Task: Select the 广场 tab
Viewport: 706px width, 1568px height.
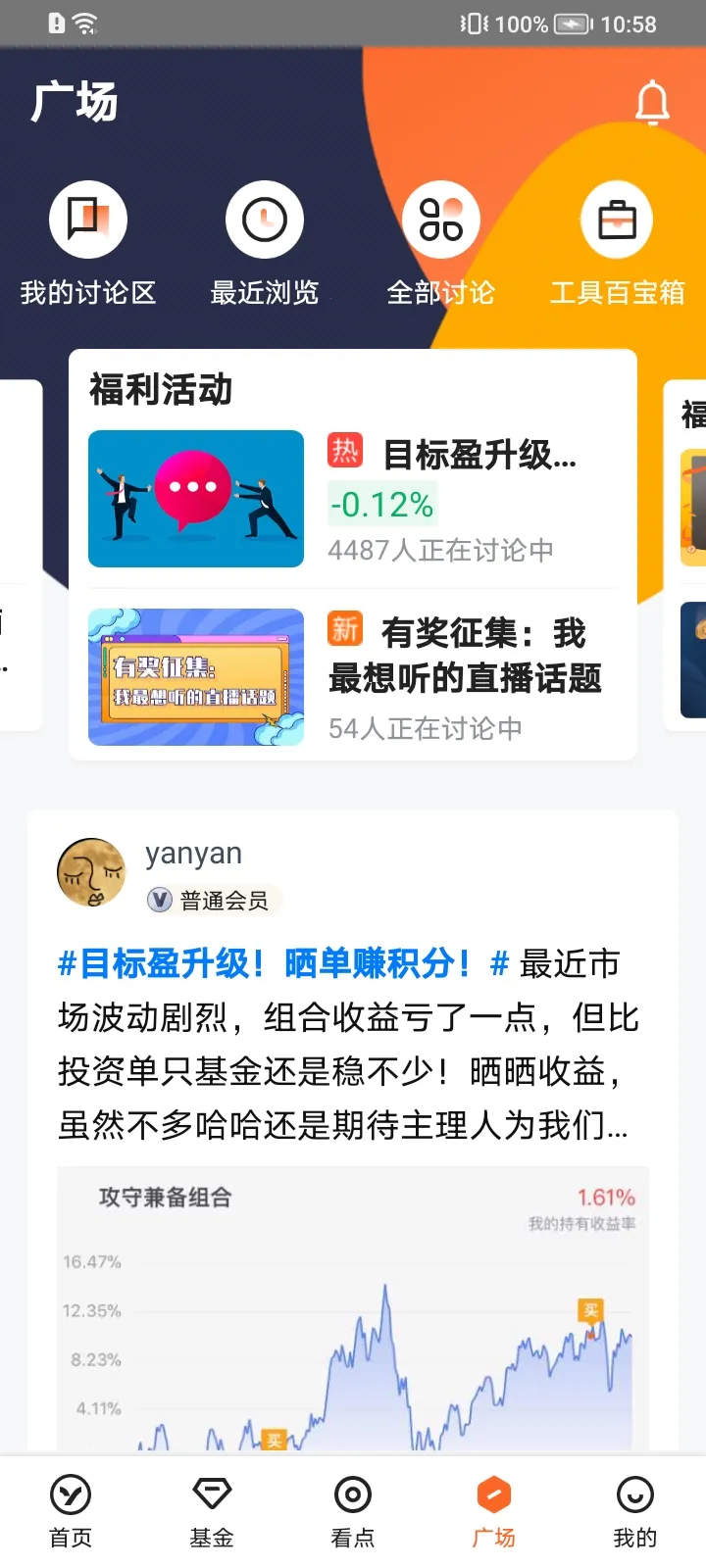Action: click(493, 1511)
